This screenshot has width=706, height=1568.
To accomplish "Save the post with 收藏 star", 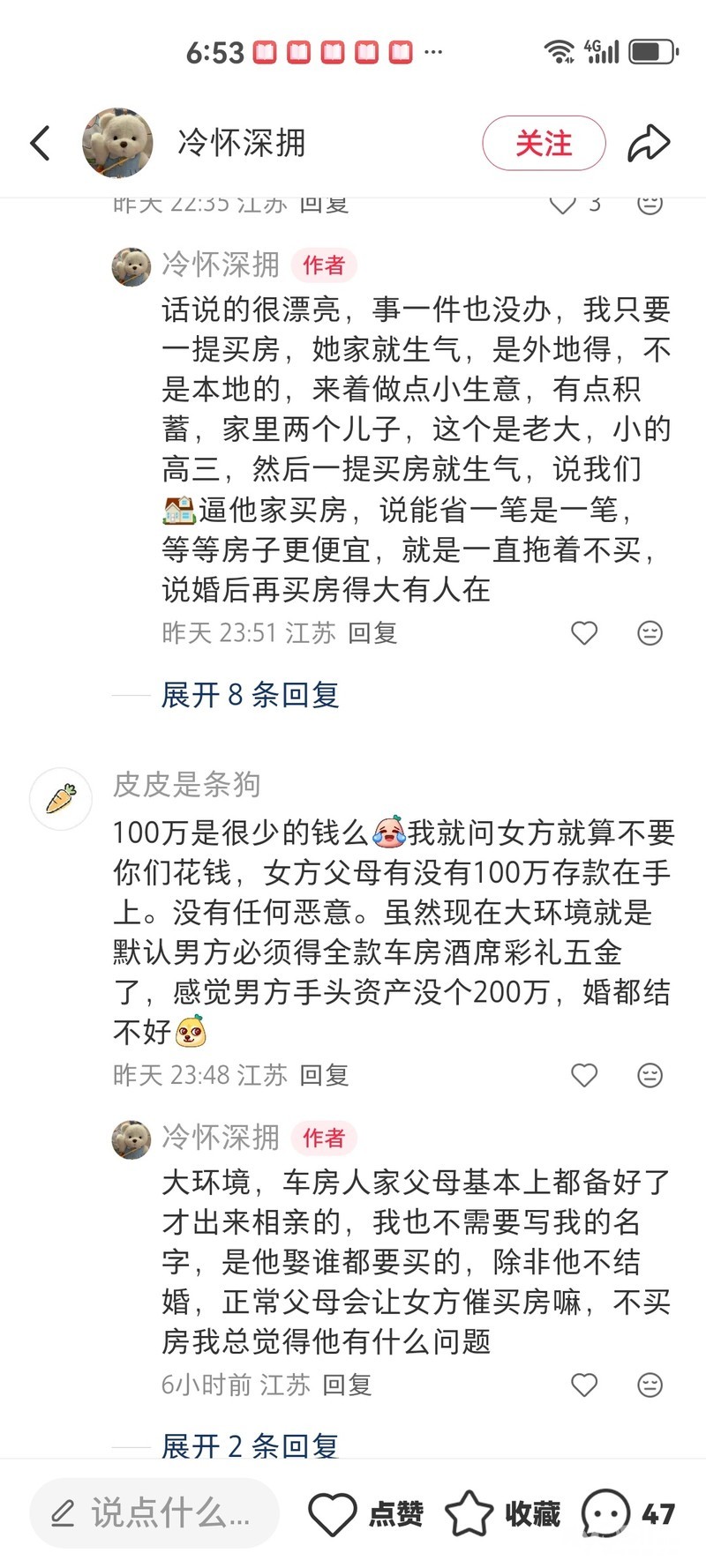I will pos(503,1513).
